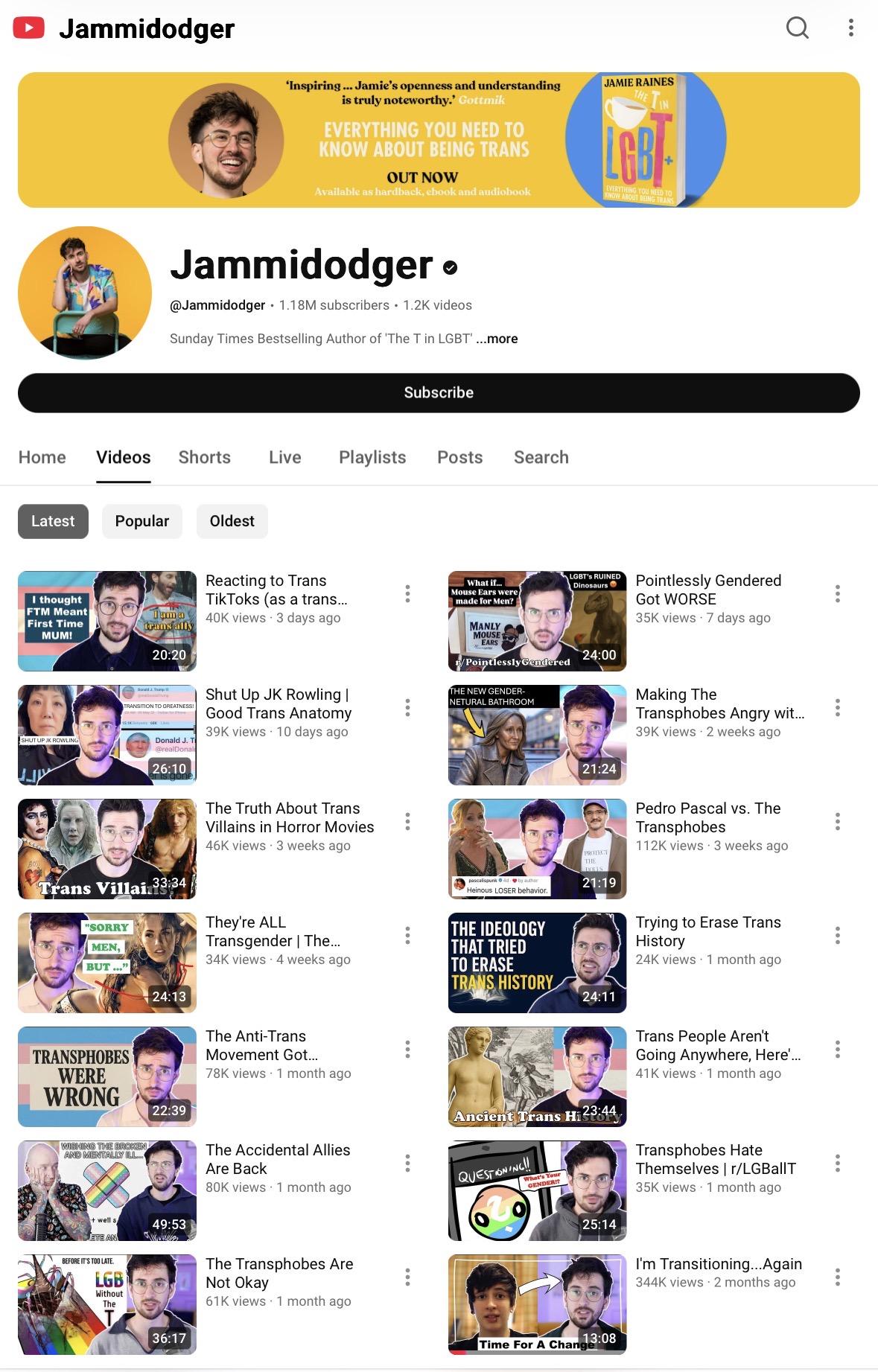This screenshot has height=1372, width=878.
Task: Open the book banner about The T in LGBT
Action: click(x=439, y=140)
